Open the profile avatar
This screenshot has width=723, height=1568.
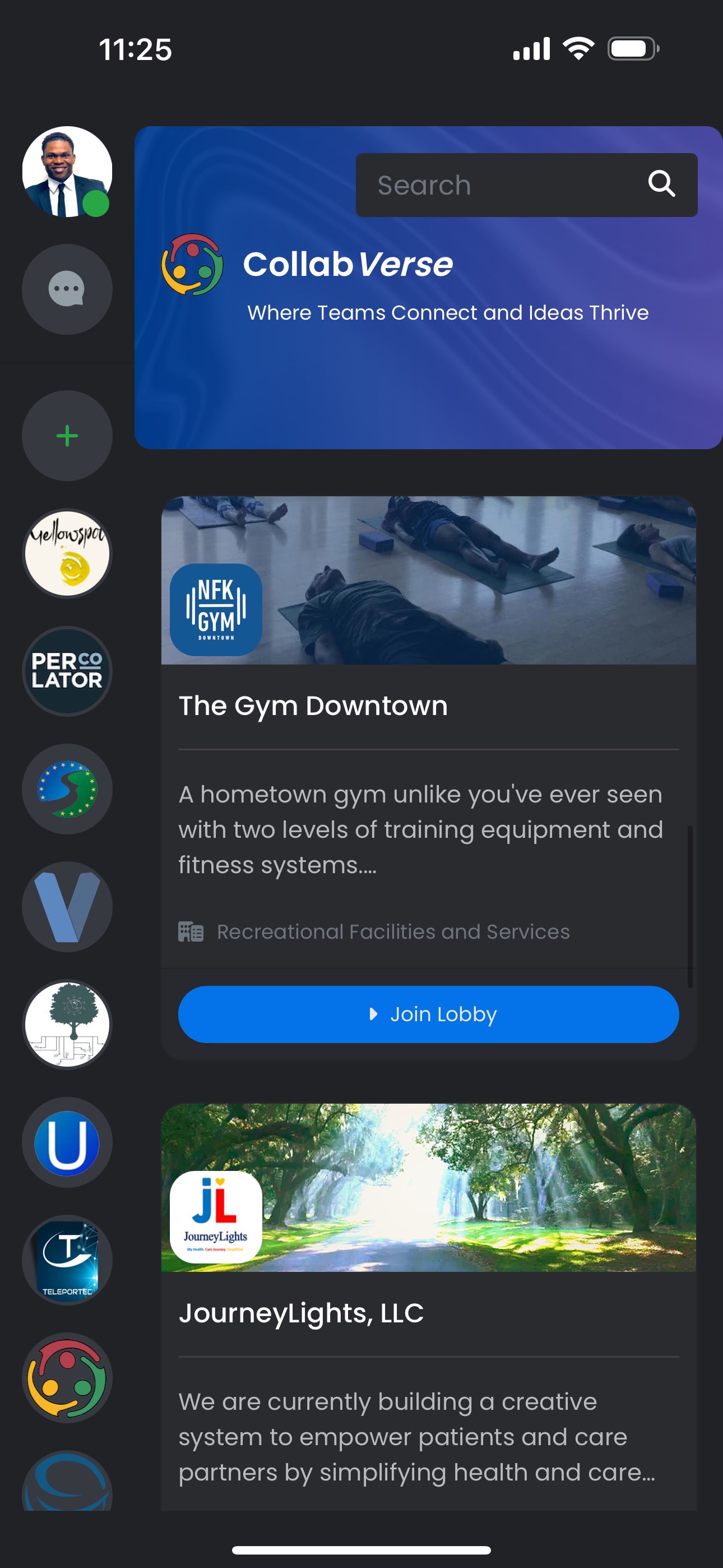coord(67,172)
